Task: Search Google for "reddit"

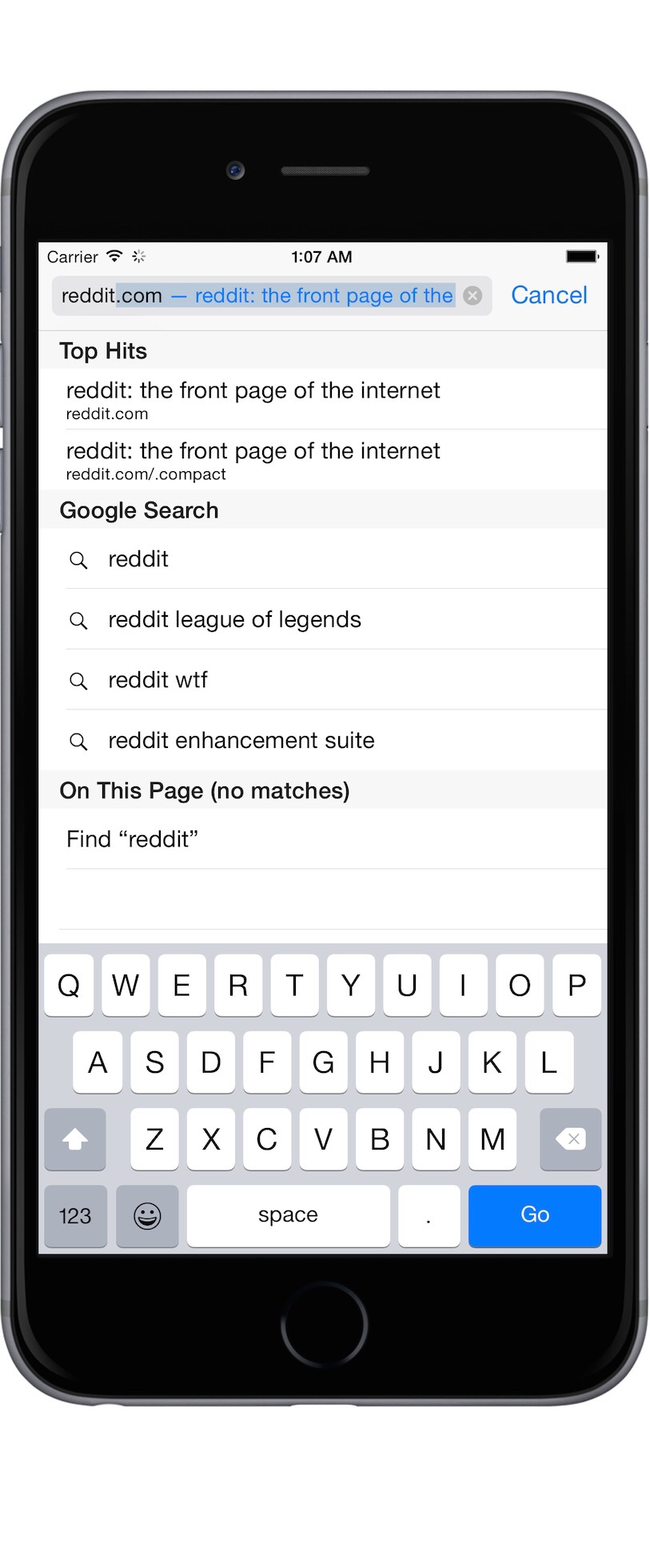Action: tap(323, 558)
